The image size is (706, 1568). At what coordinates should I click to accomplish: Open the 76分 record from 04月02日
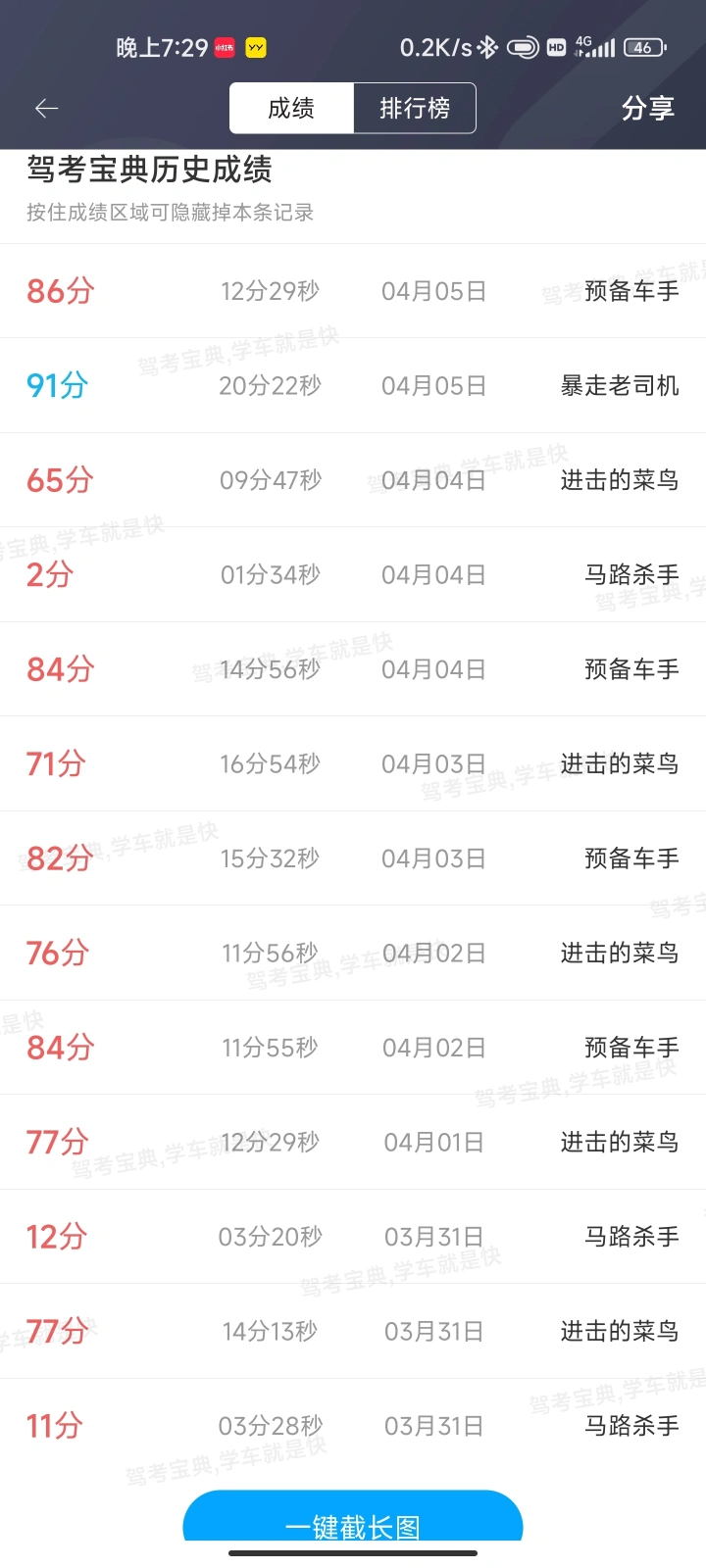(x=353, y=953)
